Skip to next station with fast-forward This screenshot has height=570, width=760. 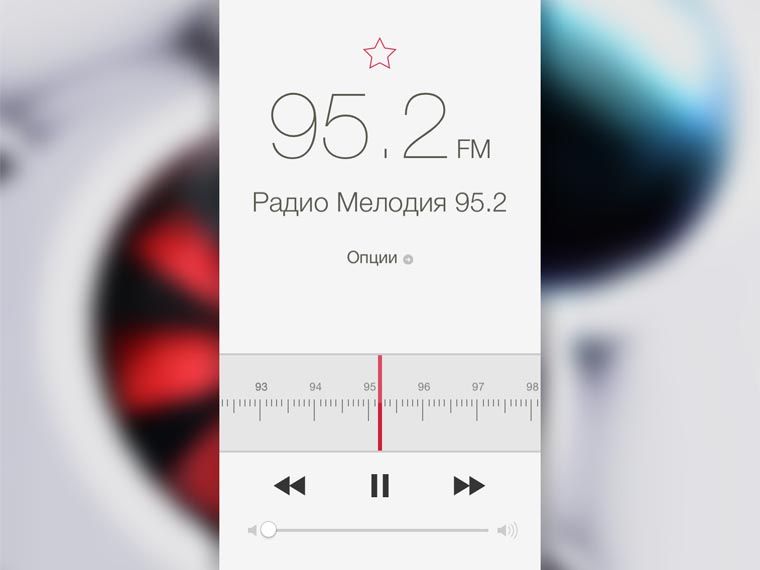tap(468, 486)
